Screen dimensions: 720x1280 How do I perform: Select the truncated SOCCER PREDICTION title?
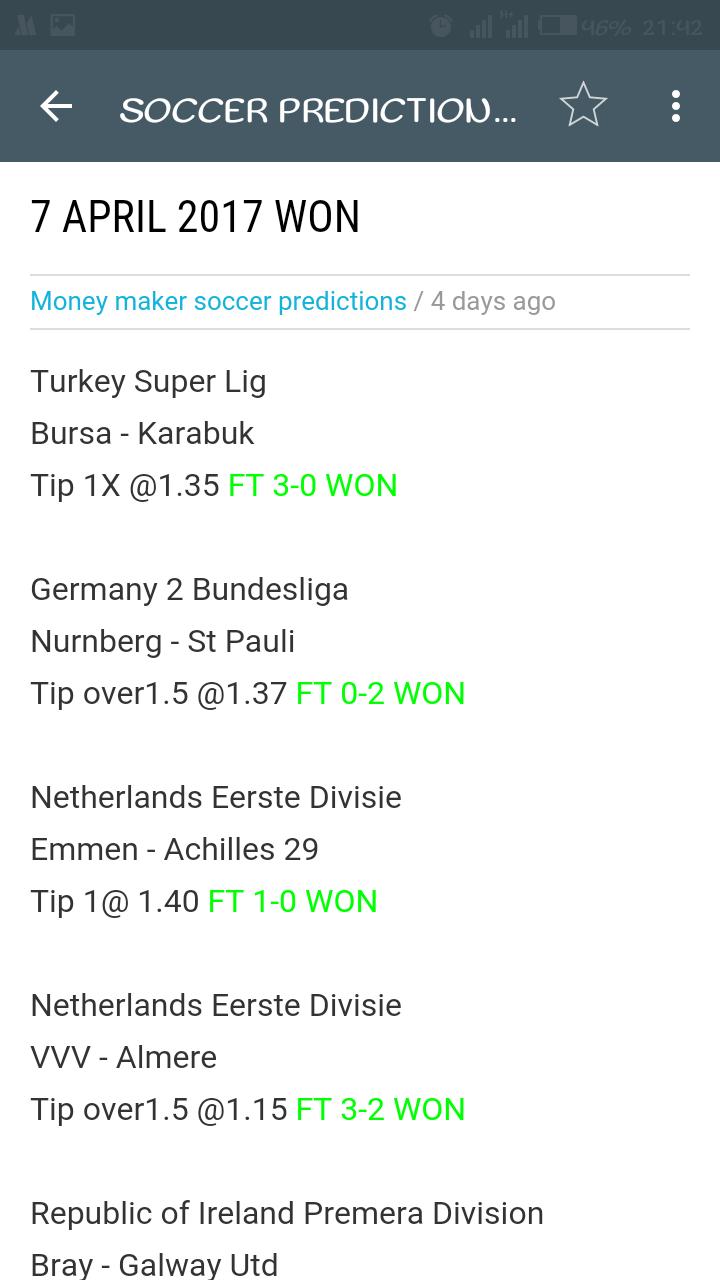(318, 108)
